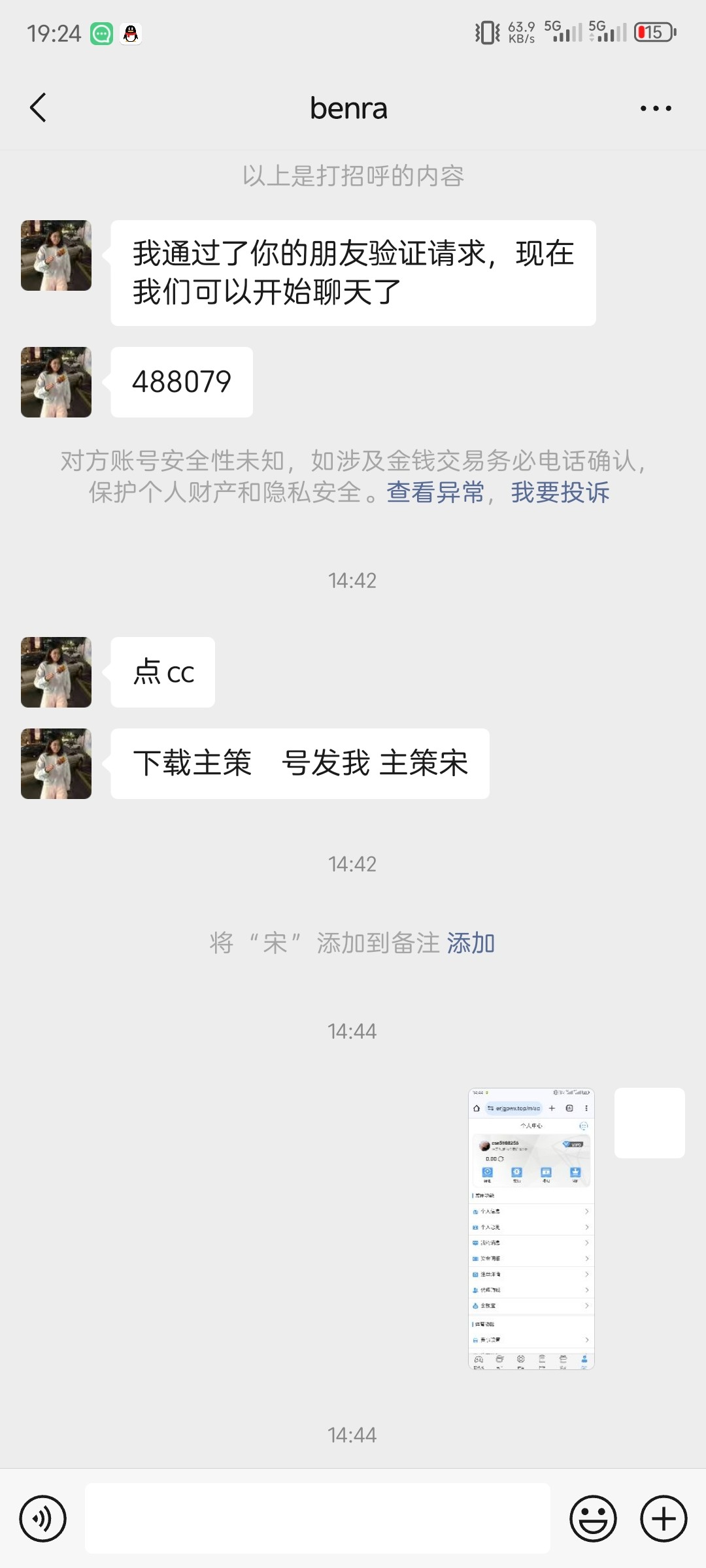This screenshot has height=1568, width=706.
Task: Tap benra's profile avatar
Action: click(56, 255)
